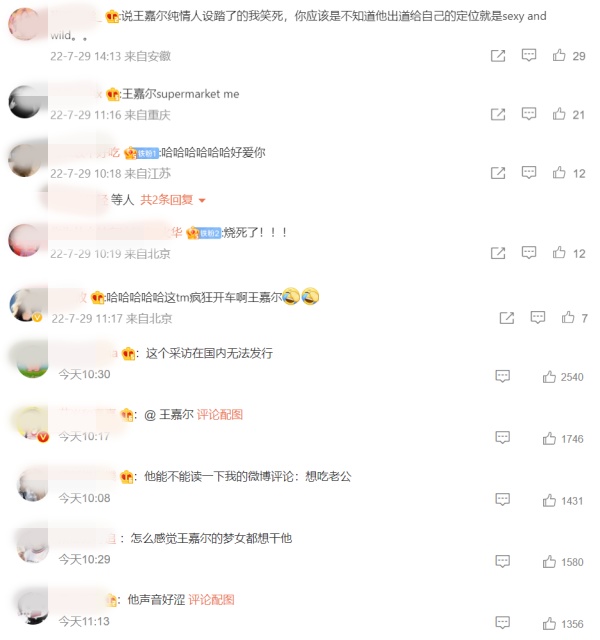Reply to the '烧死了！！！' comment
The height and width of the screenshot is (640, 600).
[x=529, y=253]
